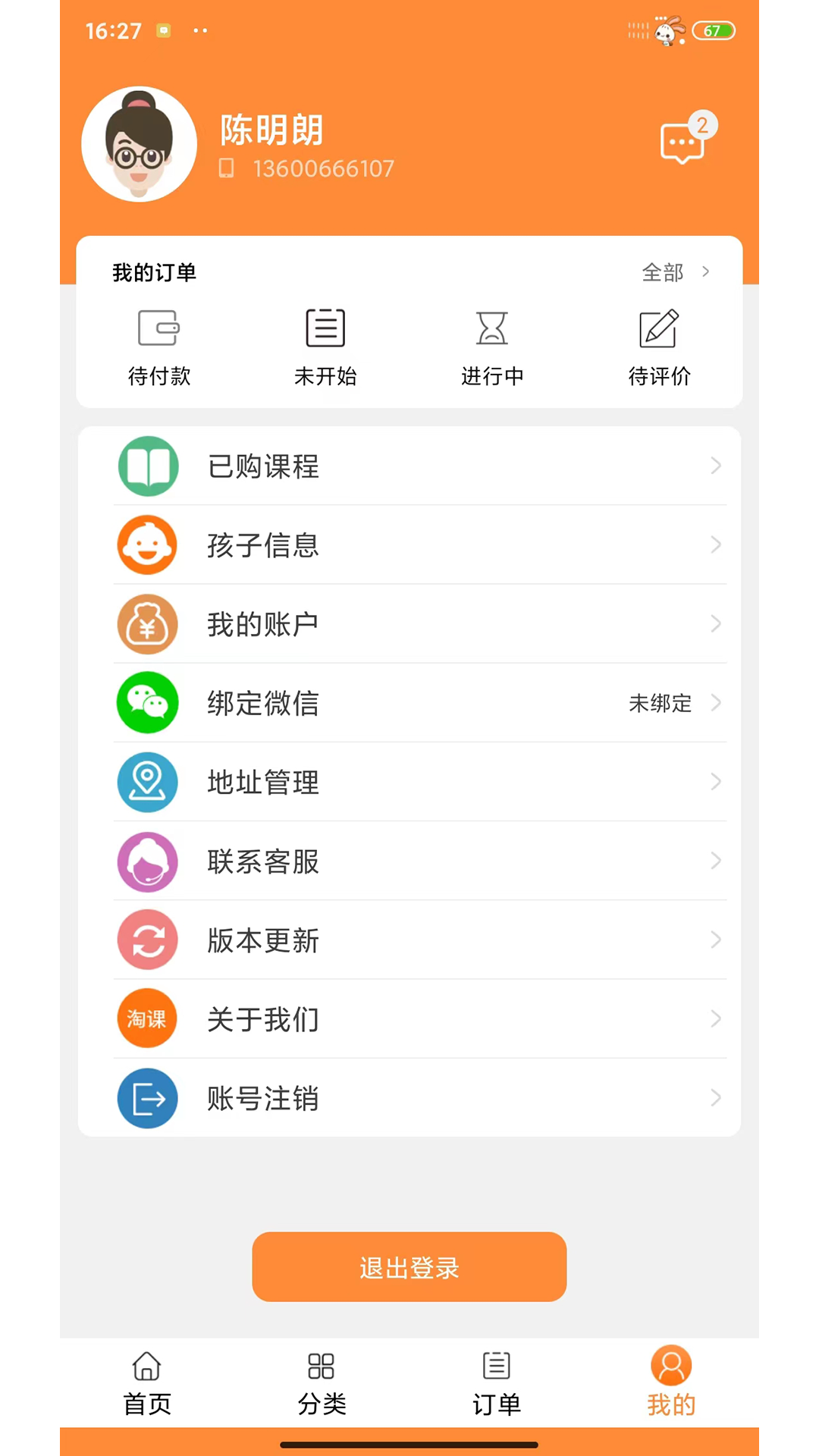Tap the 退出登录 logout button
This screenshot has width=819, height=1456.
[x=409, y=1266]
